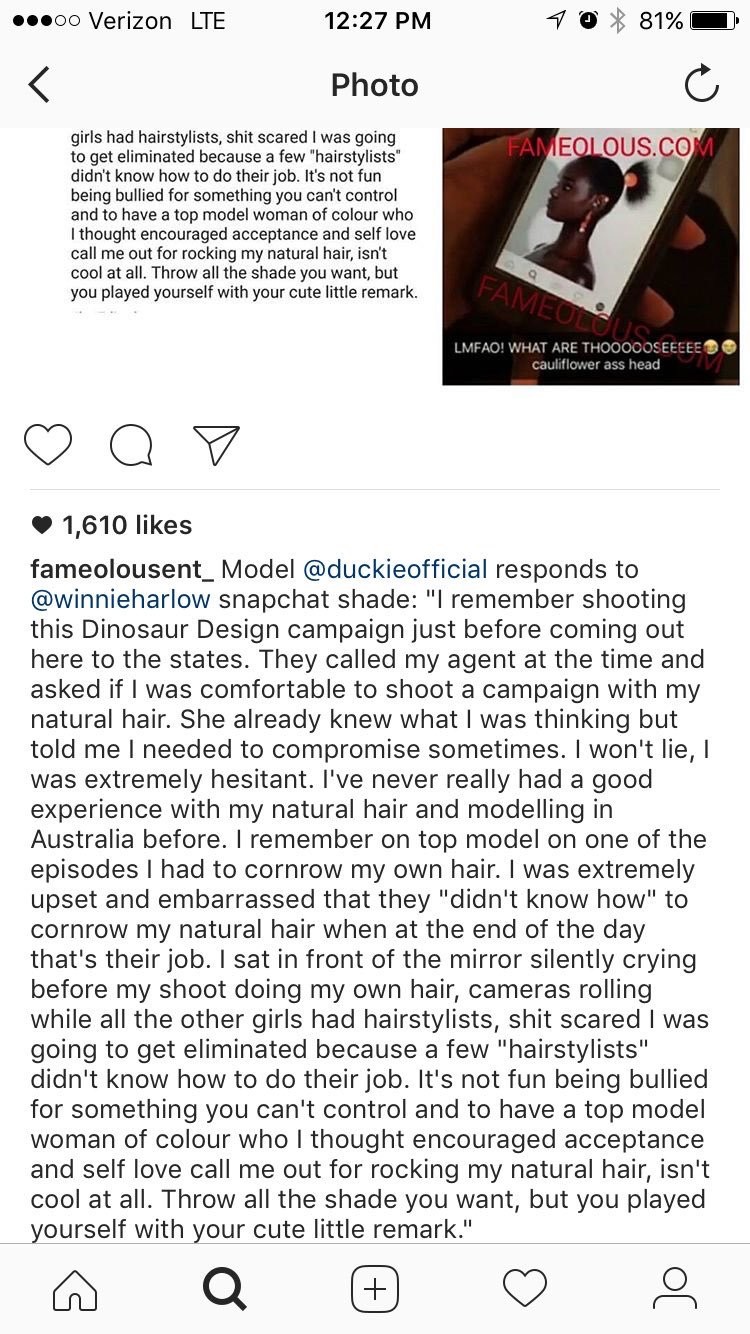The image size is (750, 1334).
Task: Go back from the Photo screen
Action: point(39,85)
